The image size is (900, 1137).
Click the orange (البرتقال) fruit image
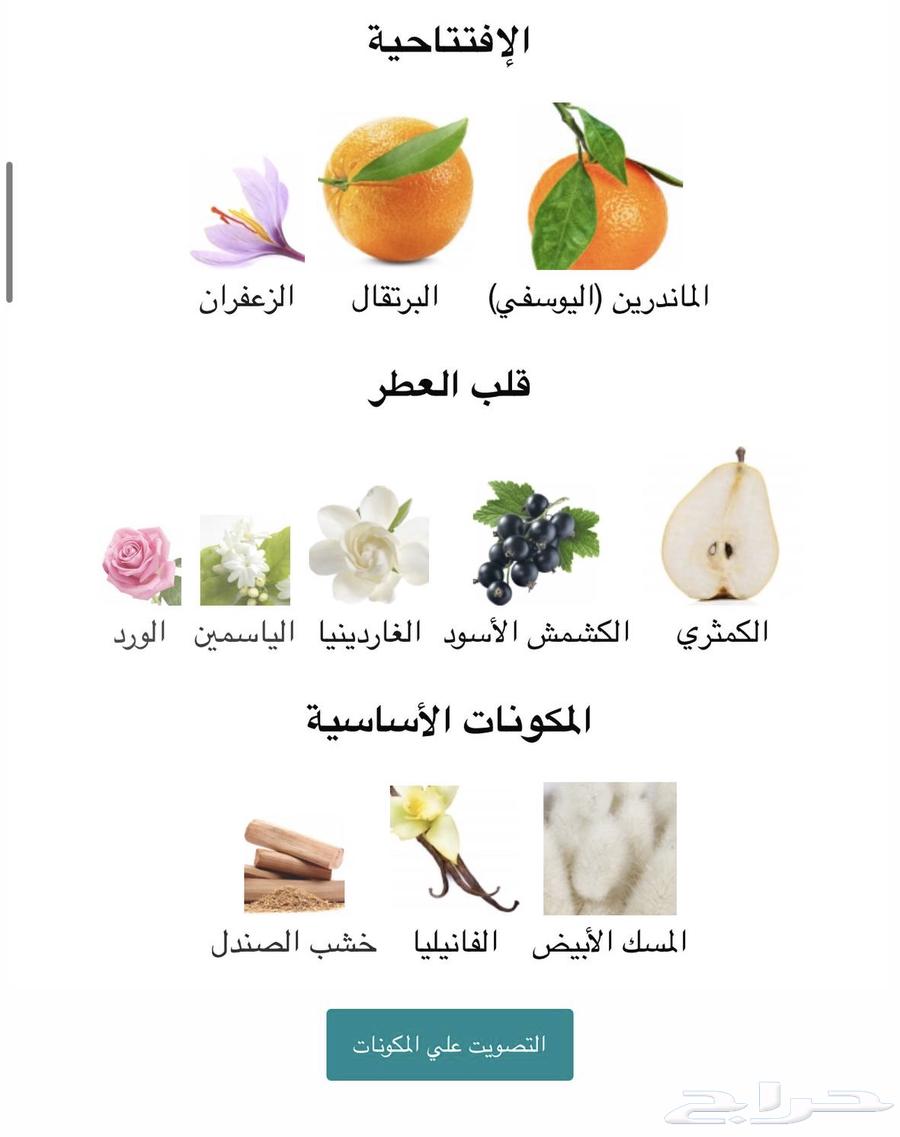pos(395,190)
